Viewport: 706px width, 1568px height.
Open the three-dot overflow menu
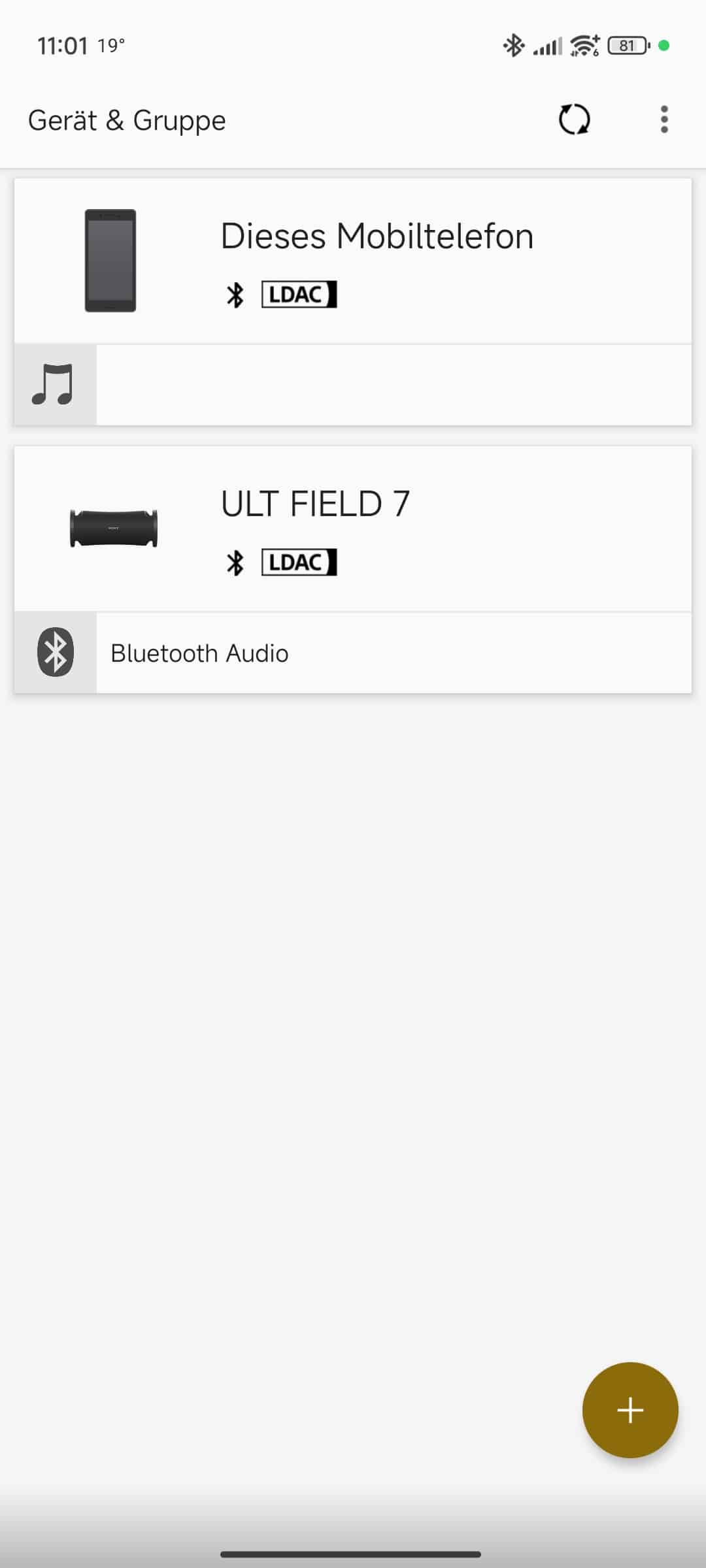664,120
